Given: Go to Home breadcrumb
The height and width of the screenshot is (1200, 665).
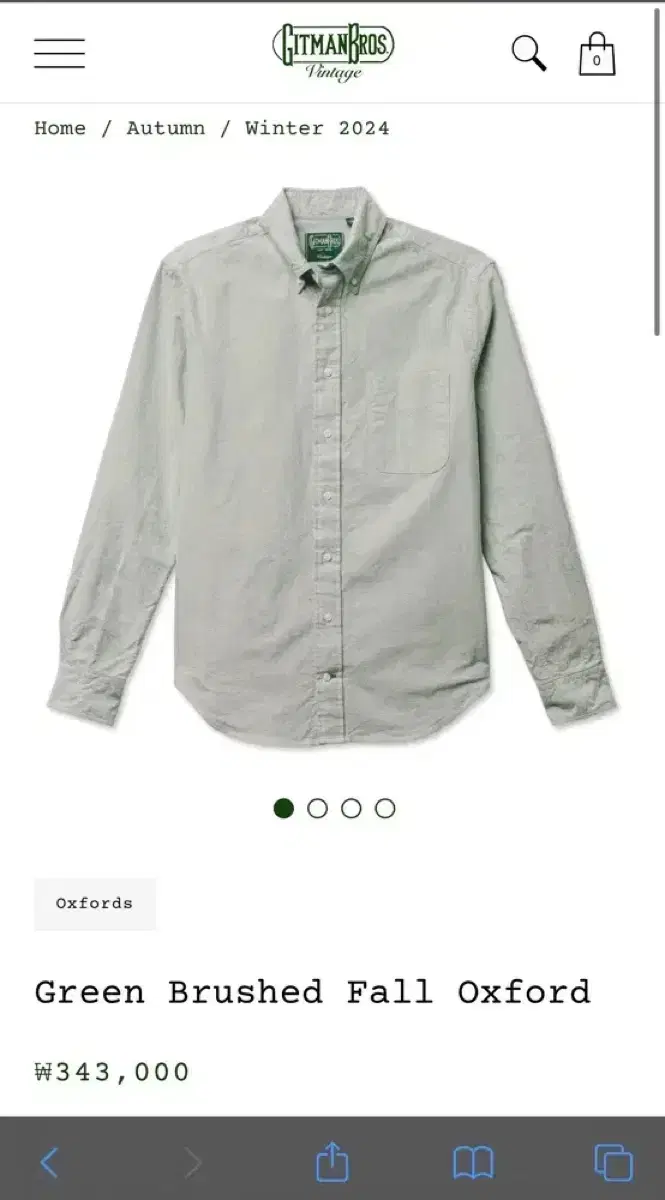Looking at the screenshot, I should point(60,128).
